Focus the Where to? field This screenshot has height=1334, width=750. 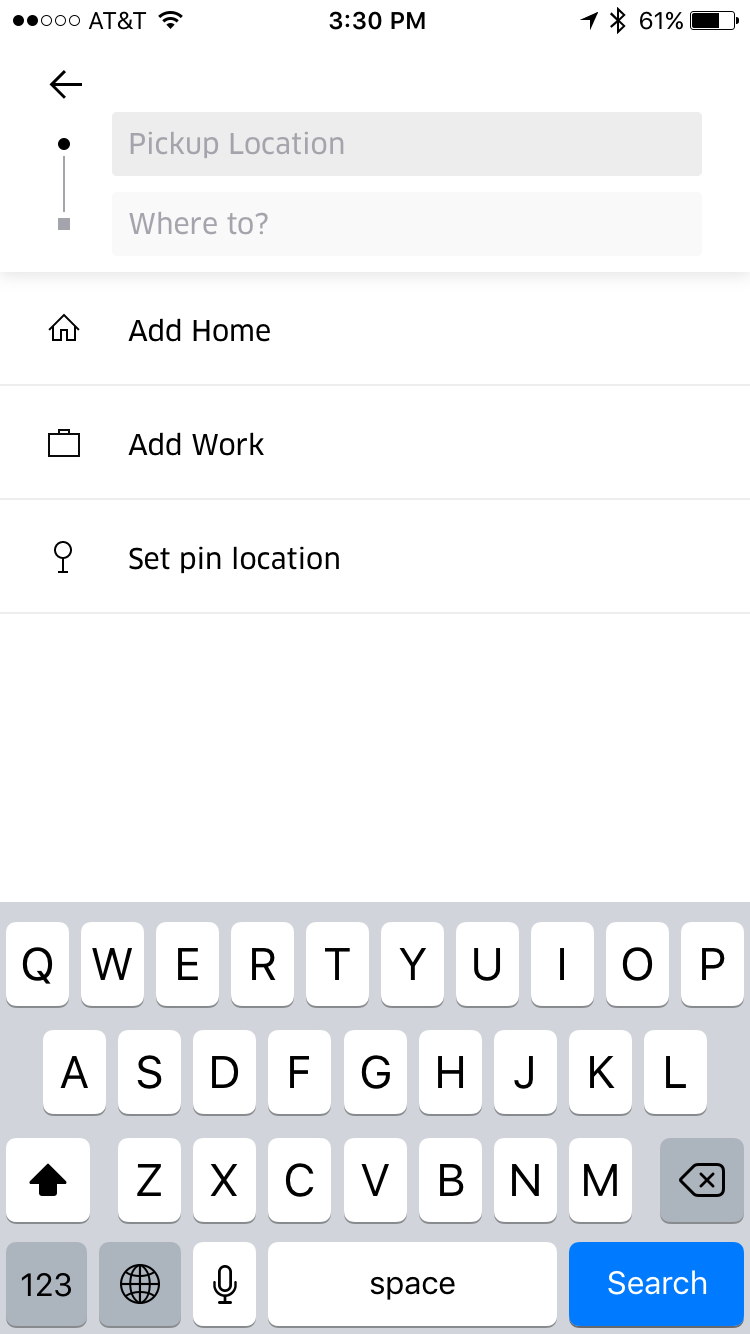click(406, 224)
